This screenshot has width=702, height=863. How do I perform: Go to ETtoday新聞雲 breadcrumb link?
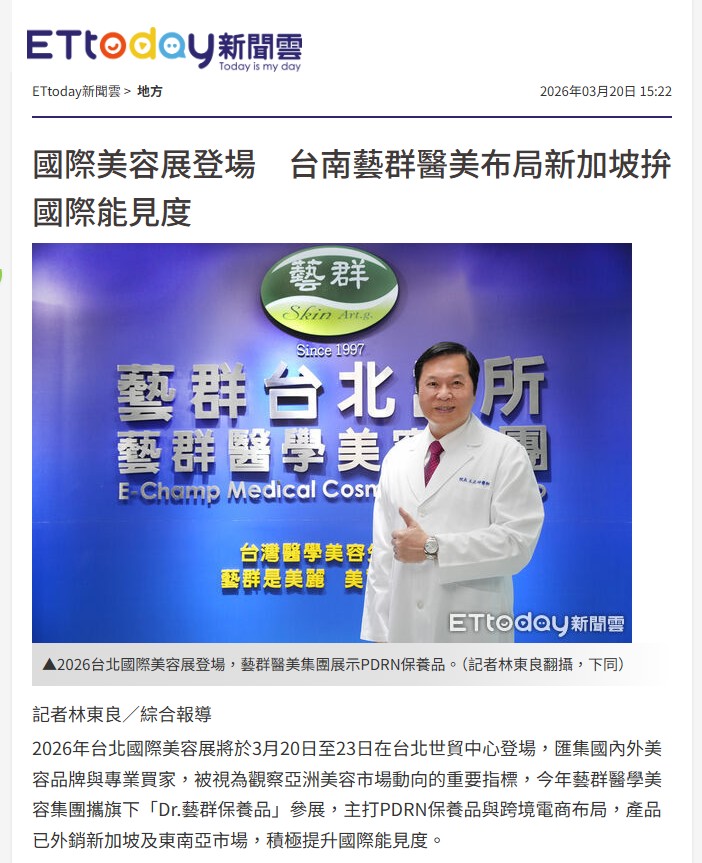76,91
